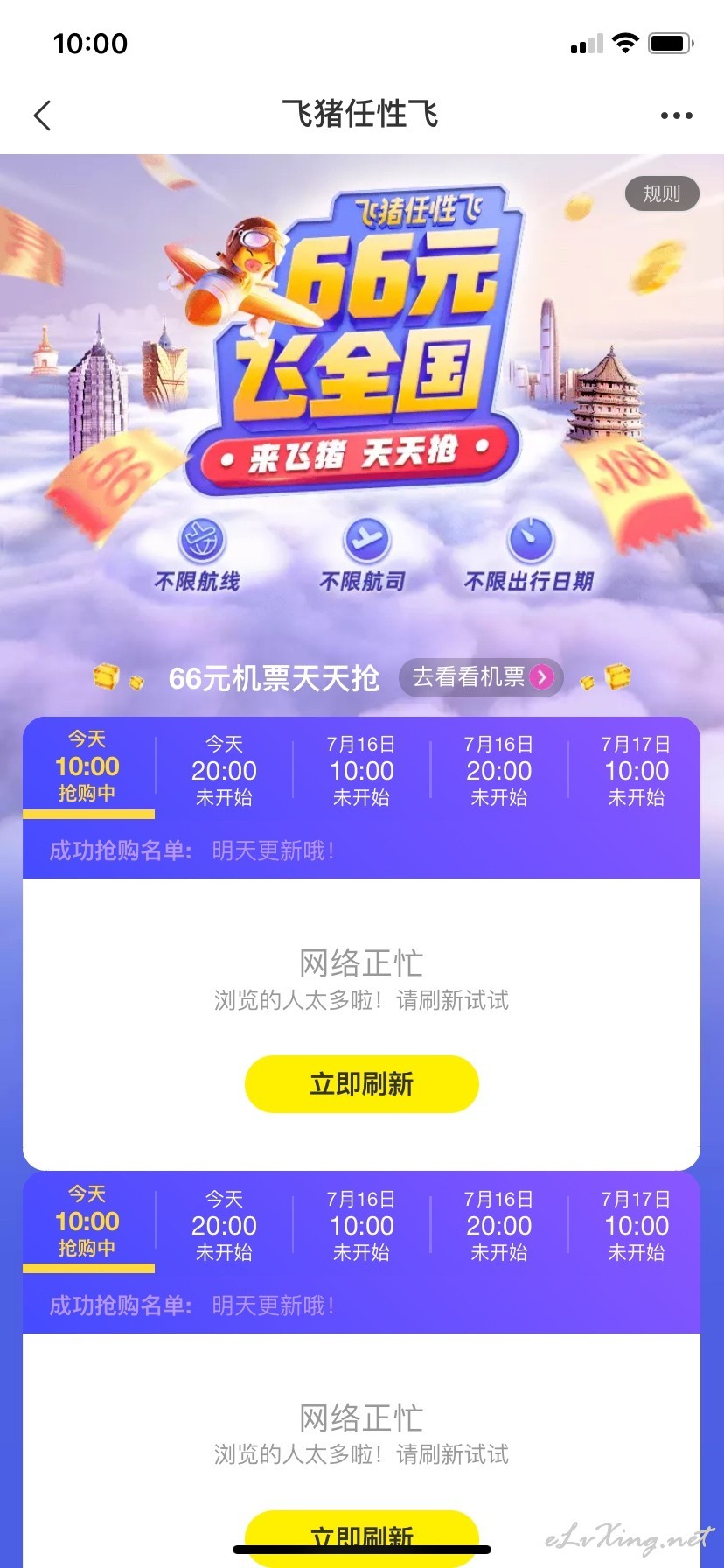This screenshot has height=1568, width=724.
Task: Select second card's 7月17日 10:00 tab
Action: tap(637, 1225)
